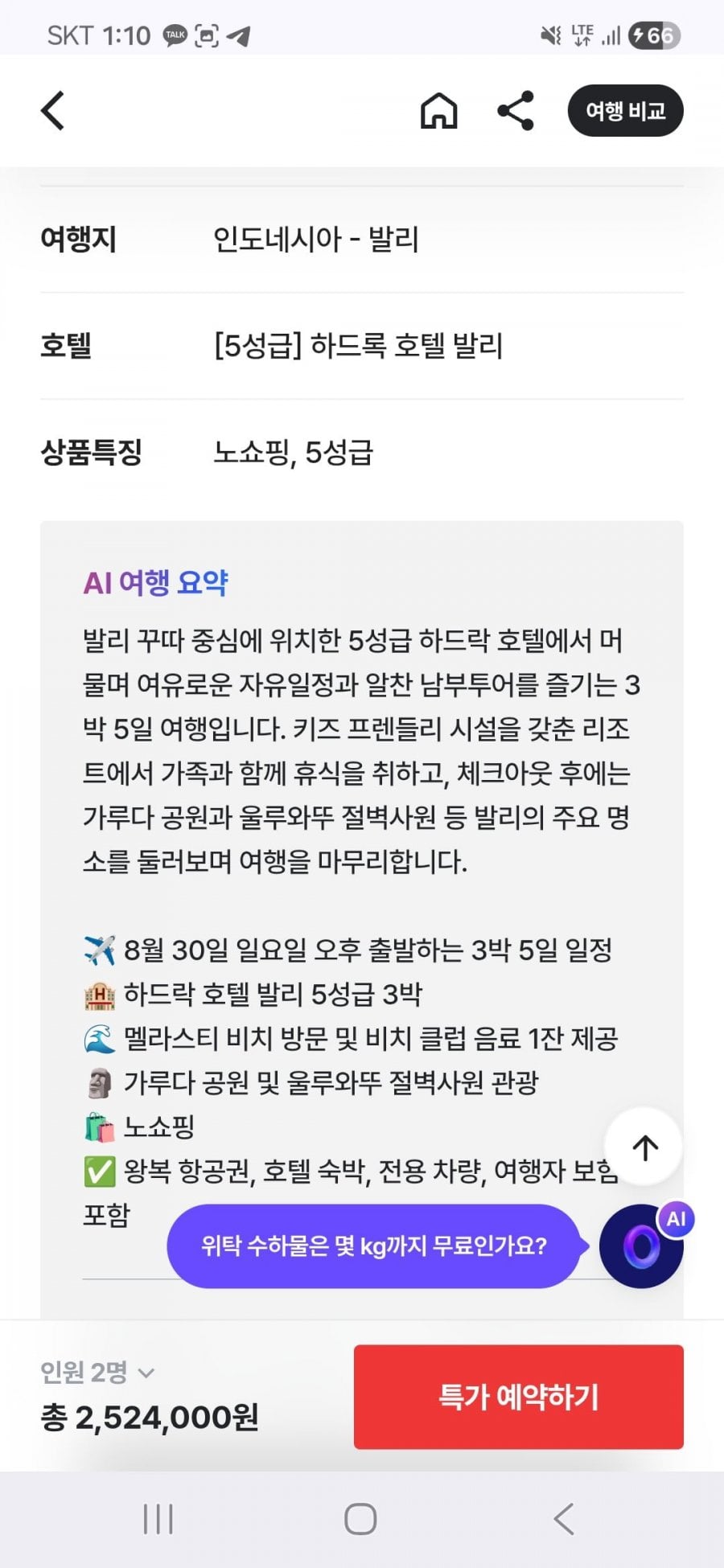The height and width of the screenshot is (1568, 724).
Task: Open the 여행 비교 button
Action: pyautogui.click(x=625, y=111)
